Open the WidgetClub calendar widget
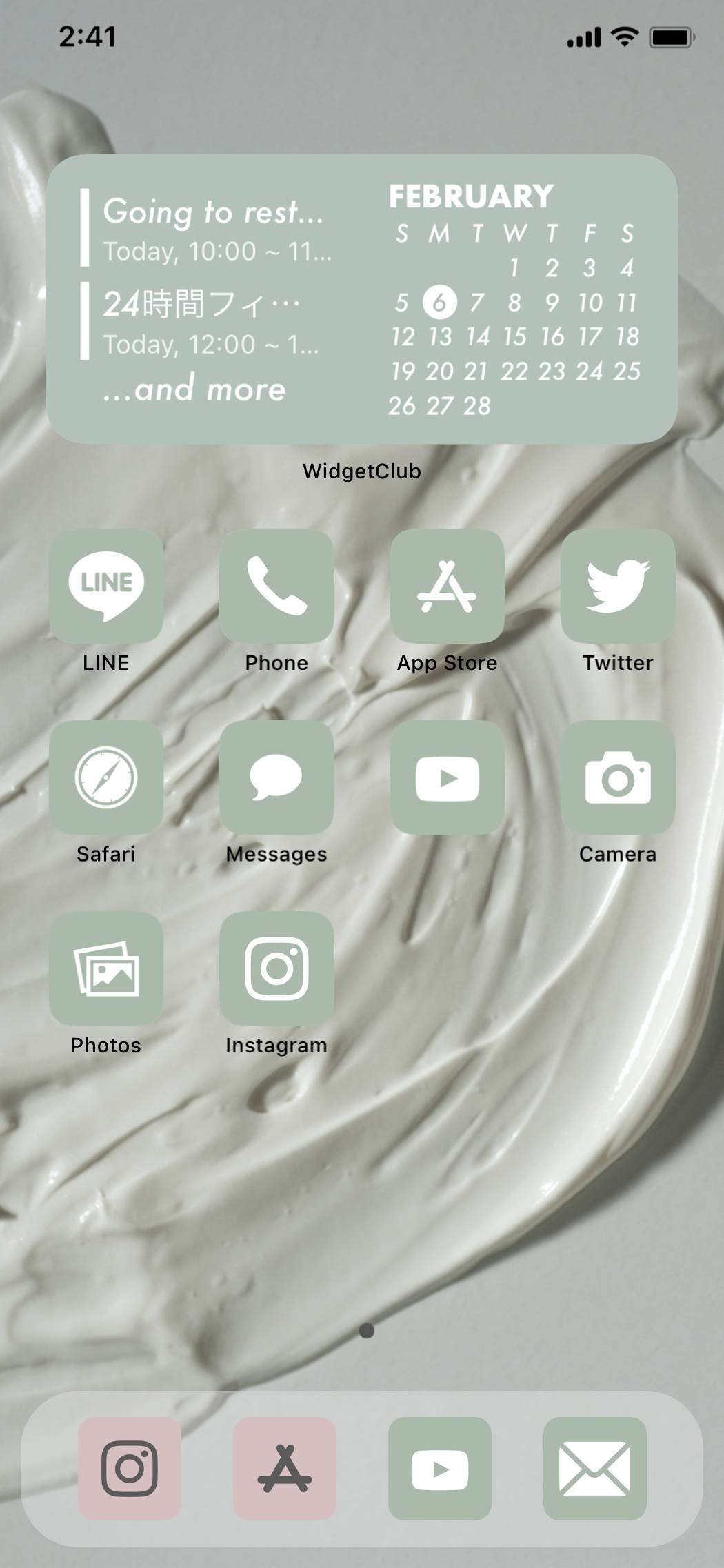Screen dimensions: 724x1568 pyautogui.click(x=361, y=299)
